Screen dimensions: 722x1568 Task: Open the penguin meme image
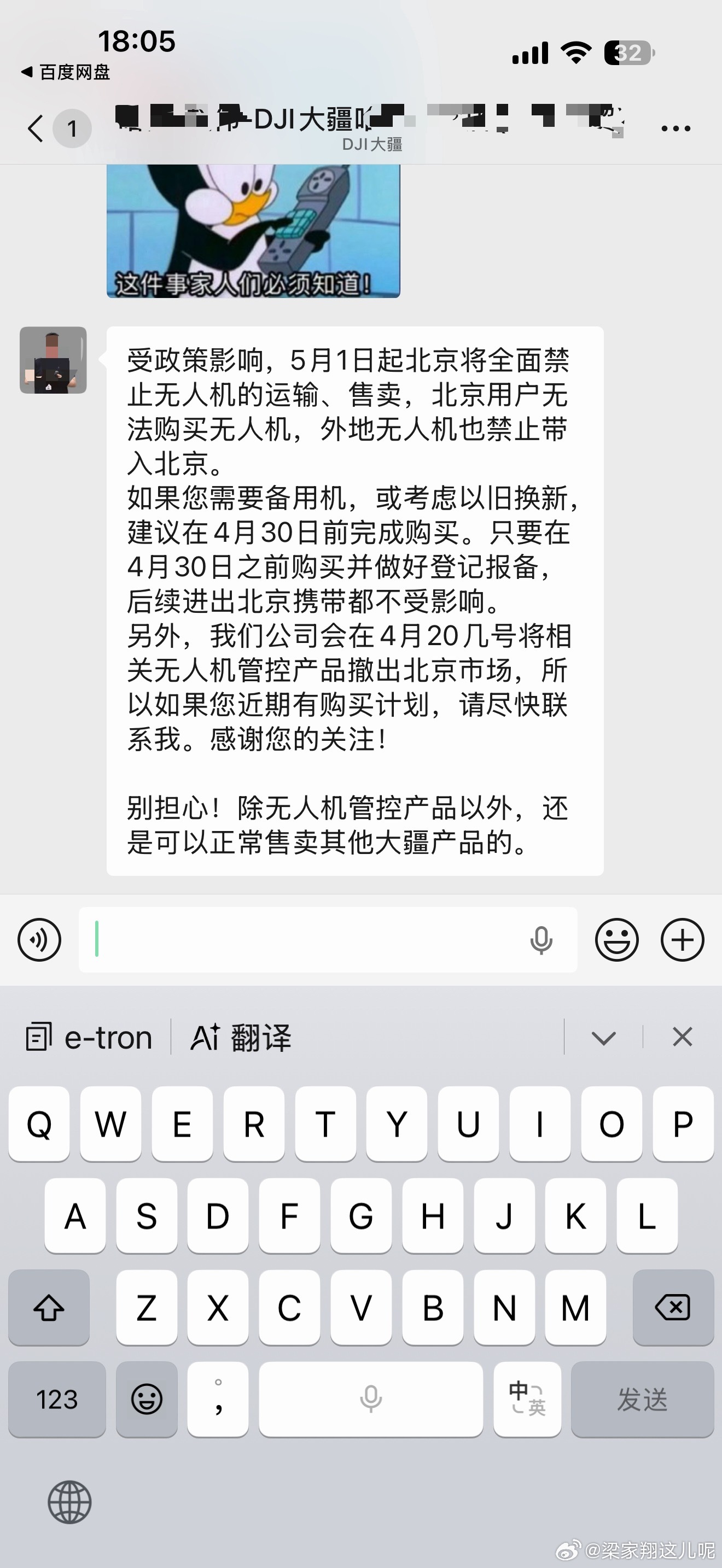point(253,231)
